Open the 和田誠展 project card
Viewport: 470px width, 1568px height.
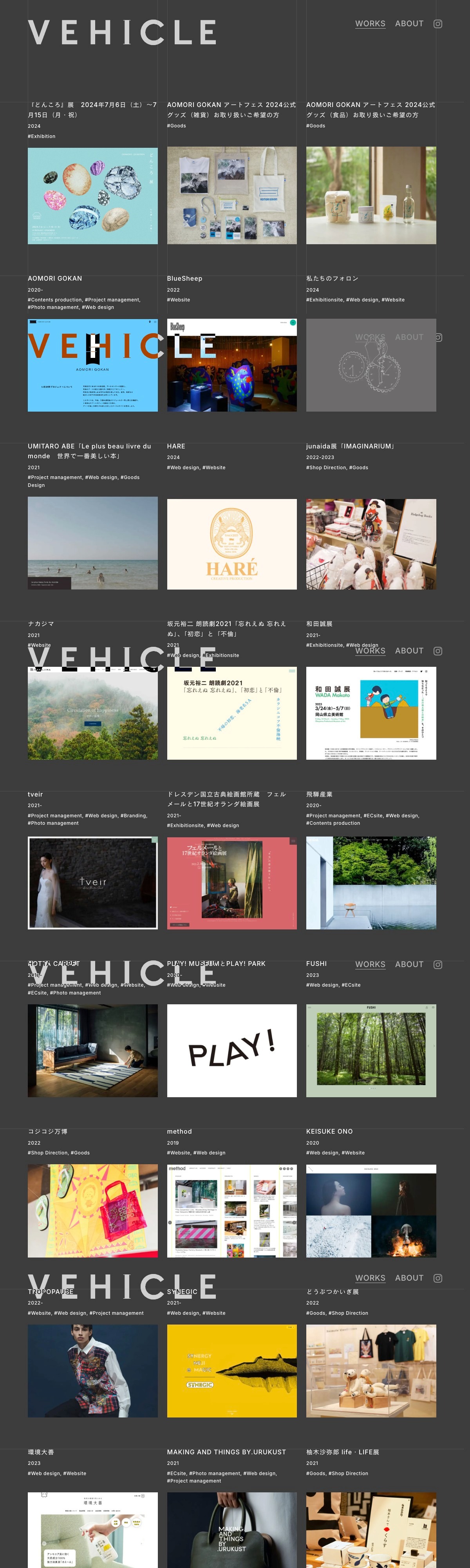tap(370, 713)
